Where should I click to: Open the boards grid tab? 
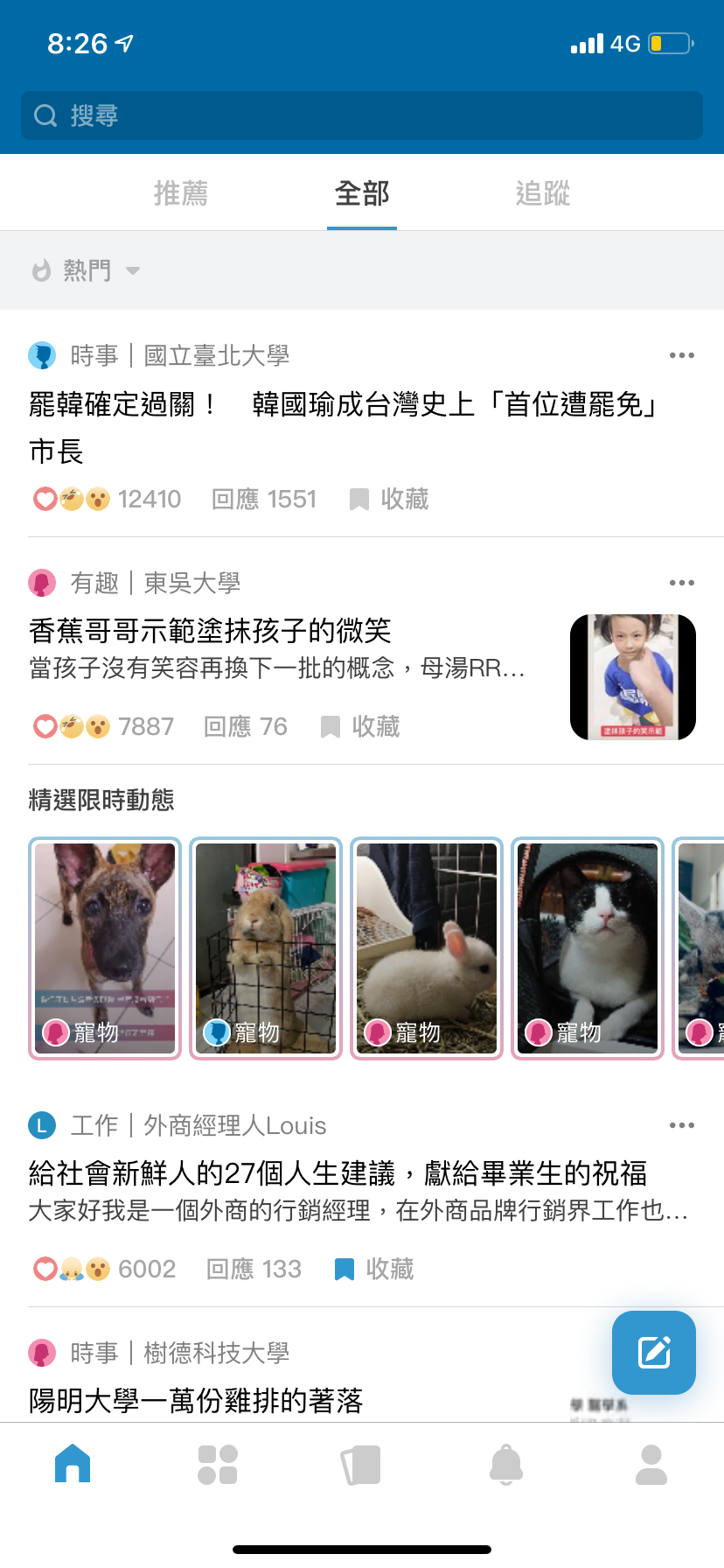pyautogui.click(x=217, y=1465)
